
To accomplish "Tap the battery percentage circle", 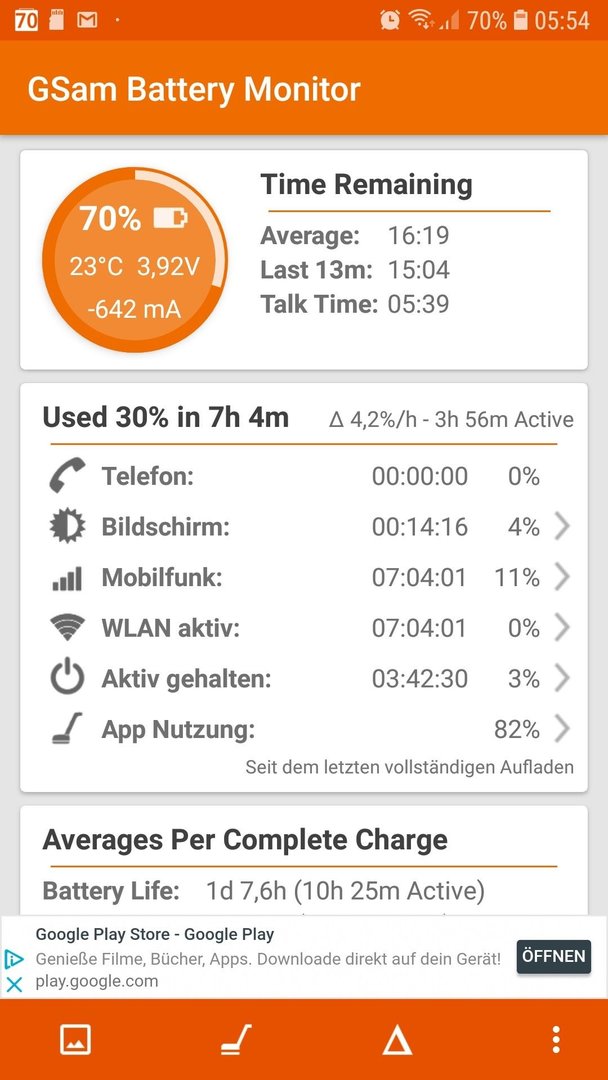I will (135, 260).
